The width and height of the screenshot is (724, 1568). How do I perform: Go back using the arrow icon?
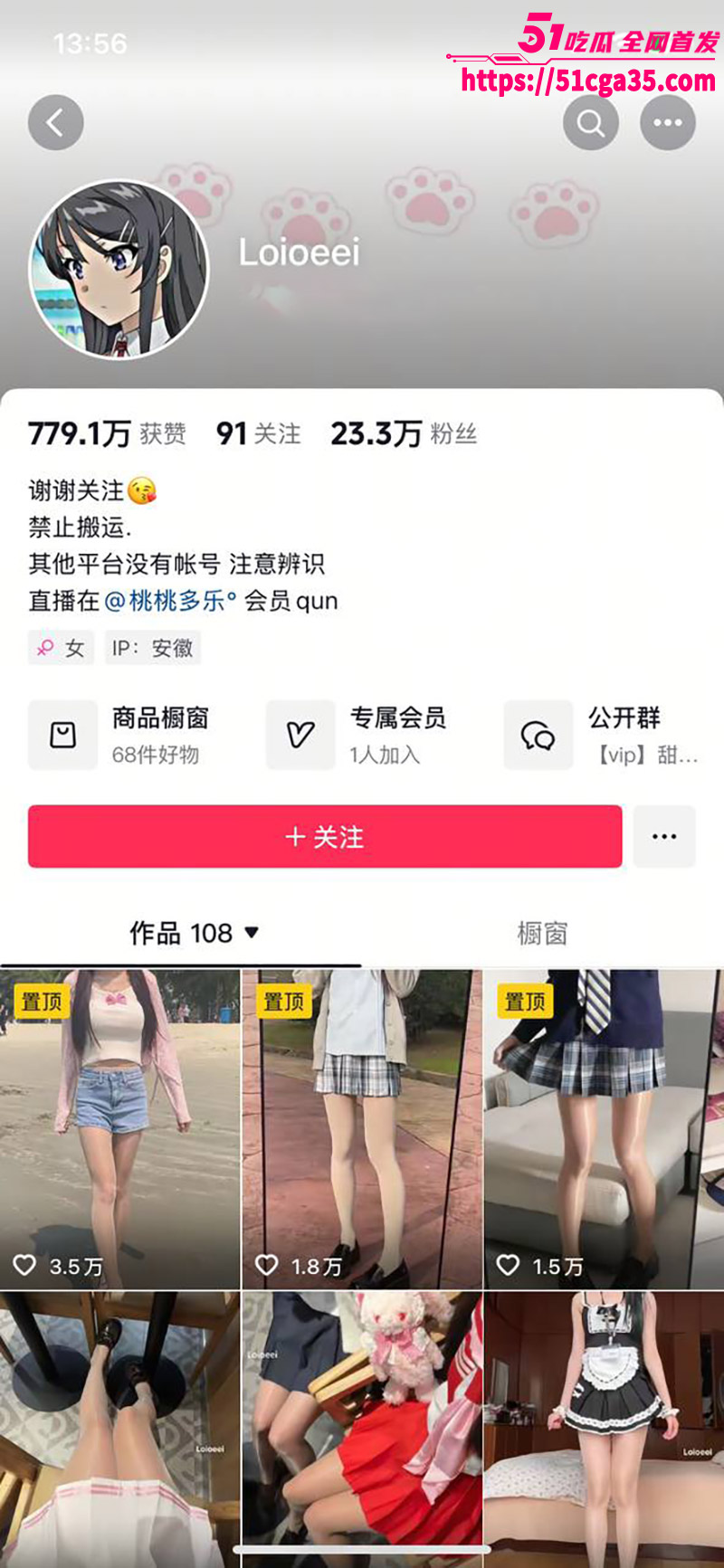[55, 122]
